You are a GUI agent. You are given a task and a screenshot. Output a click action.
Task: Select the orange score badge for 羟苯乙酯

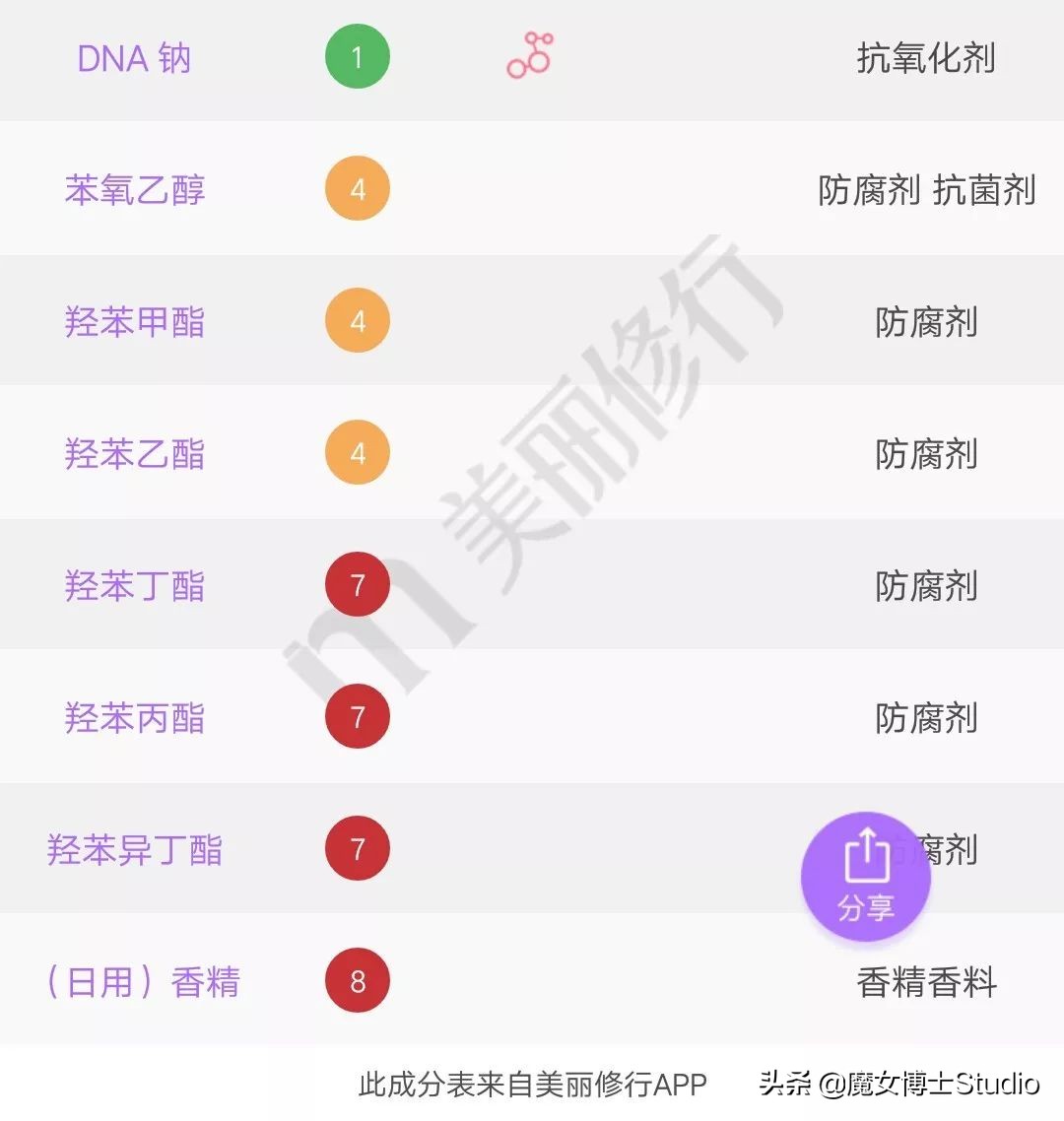tap(357, 452)
